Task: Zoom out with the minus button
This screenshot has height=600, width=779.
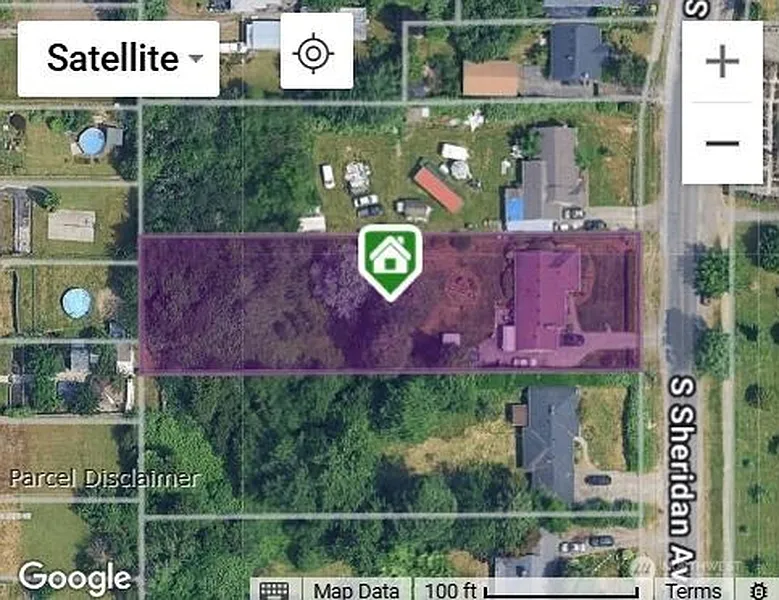Action: [722, 143]
